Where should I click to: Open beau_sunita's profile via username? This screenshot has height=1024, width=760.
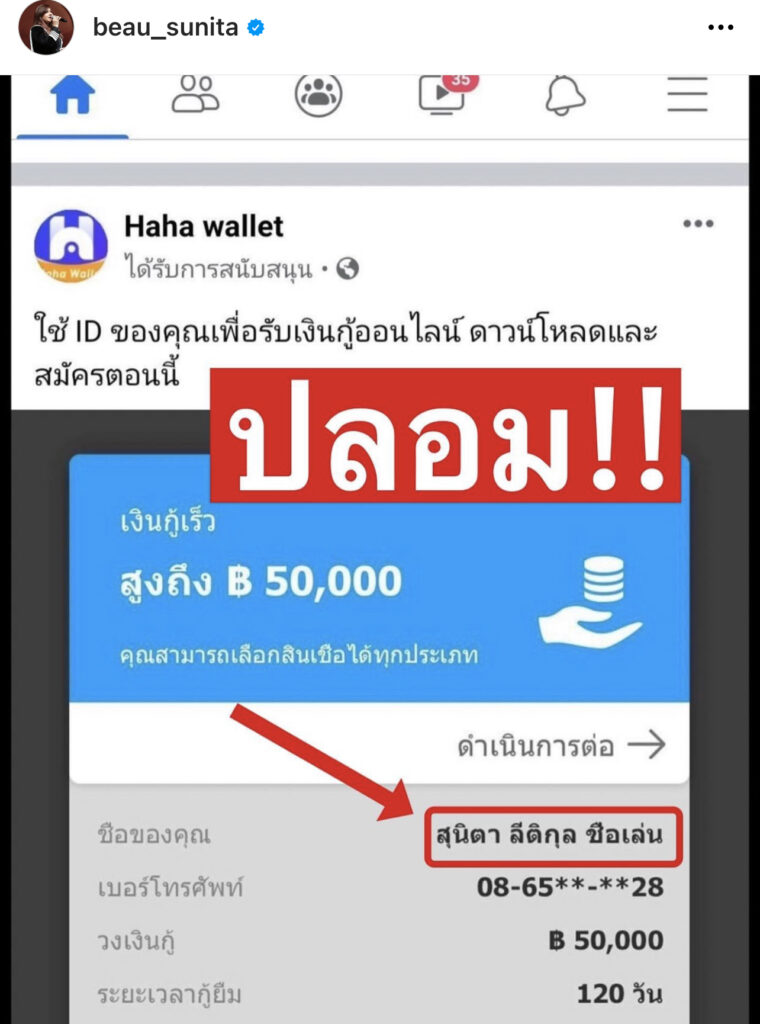(x=166, y=28)
